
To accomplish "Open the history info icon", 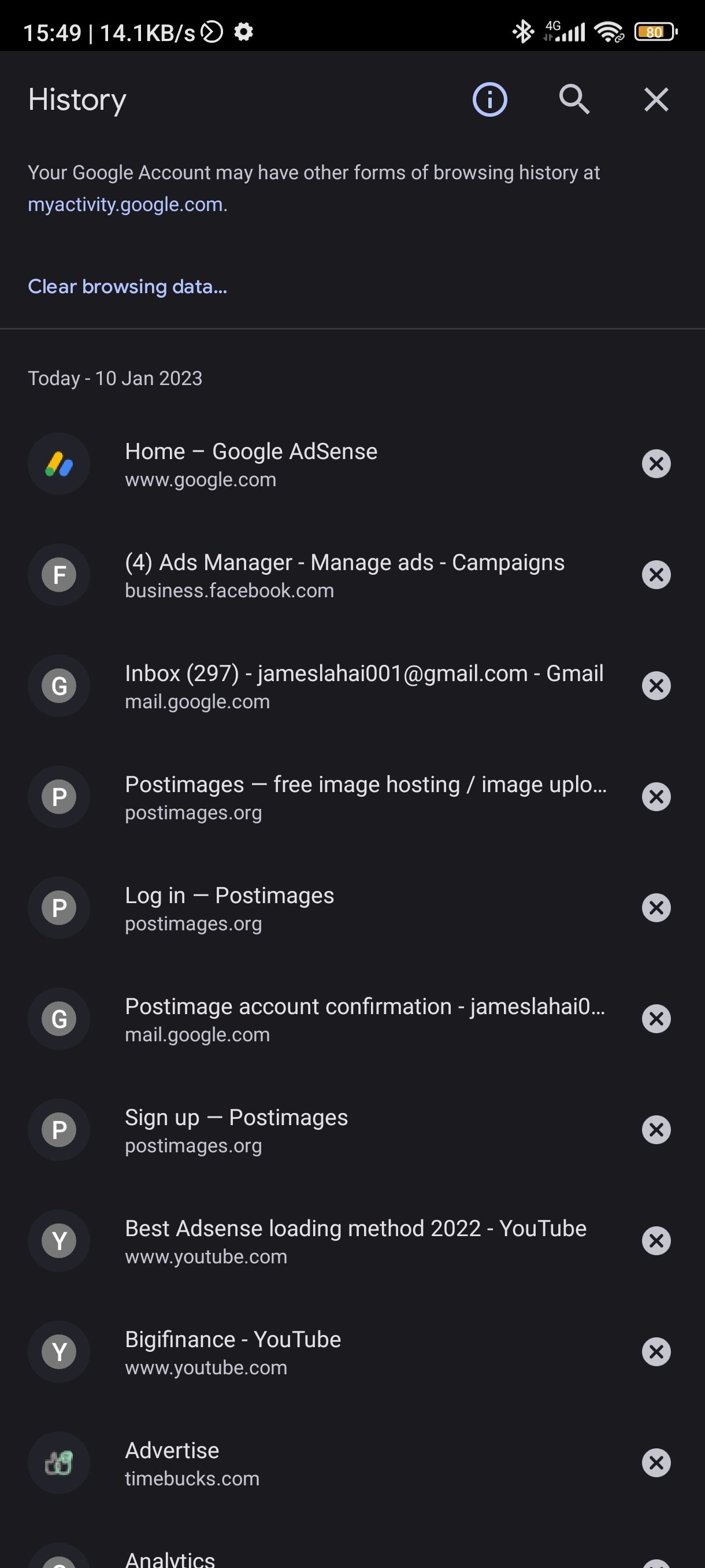I will 489,99.
